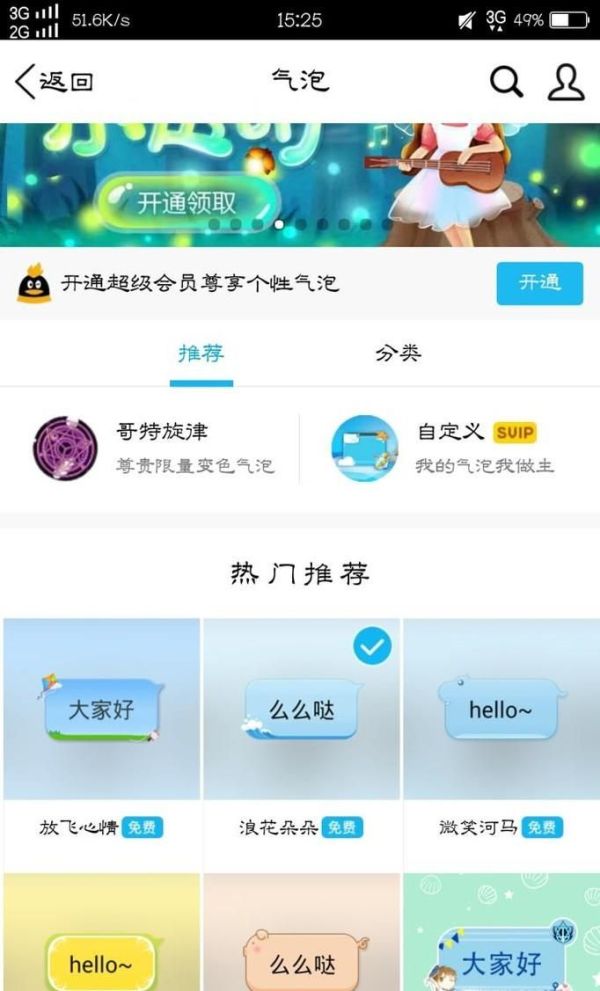Open the yellow hello~ bubble
Image resolution: width=600 pixels, height=991 pixels.
coord(101,935)
